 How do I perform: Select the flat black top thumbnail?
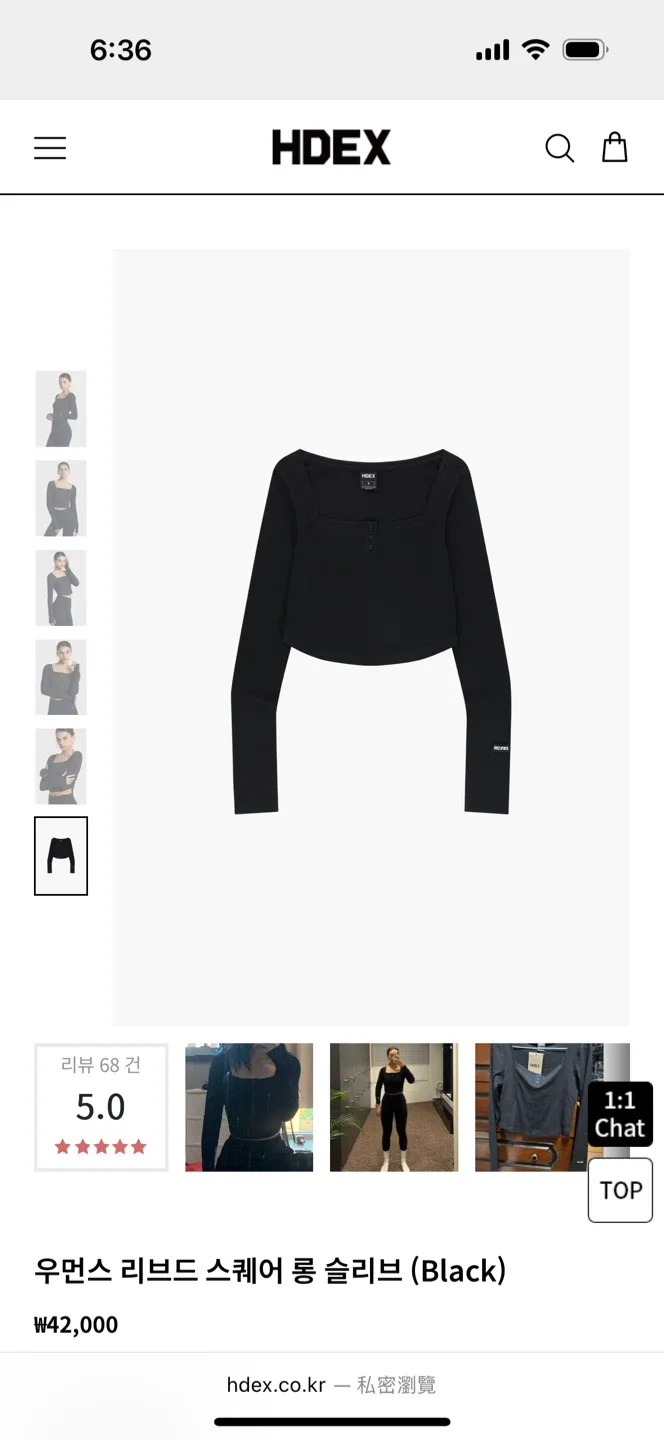(x=61, y=856)
